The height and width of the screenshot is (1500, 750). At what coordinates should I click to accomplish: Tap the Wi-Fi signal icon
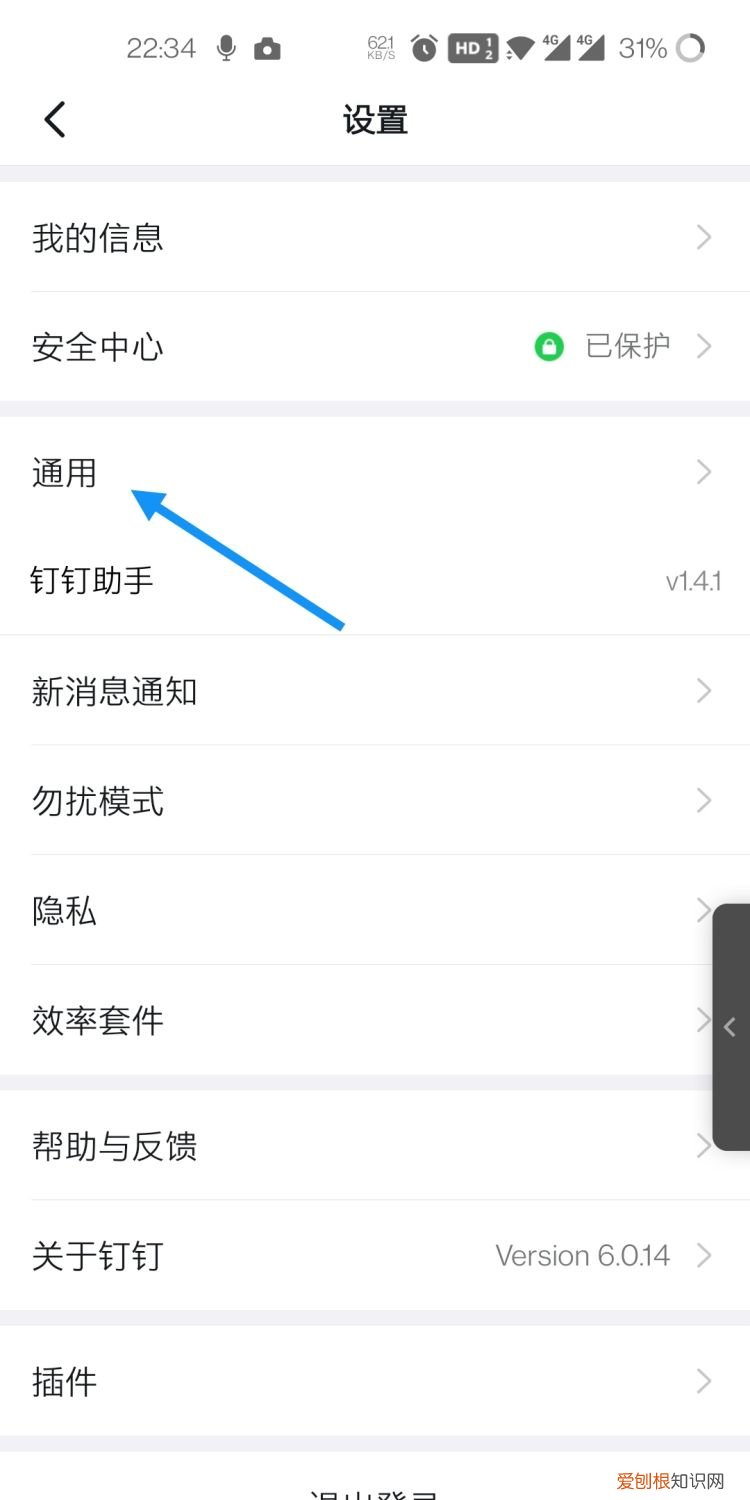pyautogui.click(x=521, y=47)
